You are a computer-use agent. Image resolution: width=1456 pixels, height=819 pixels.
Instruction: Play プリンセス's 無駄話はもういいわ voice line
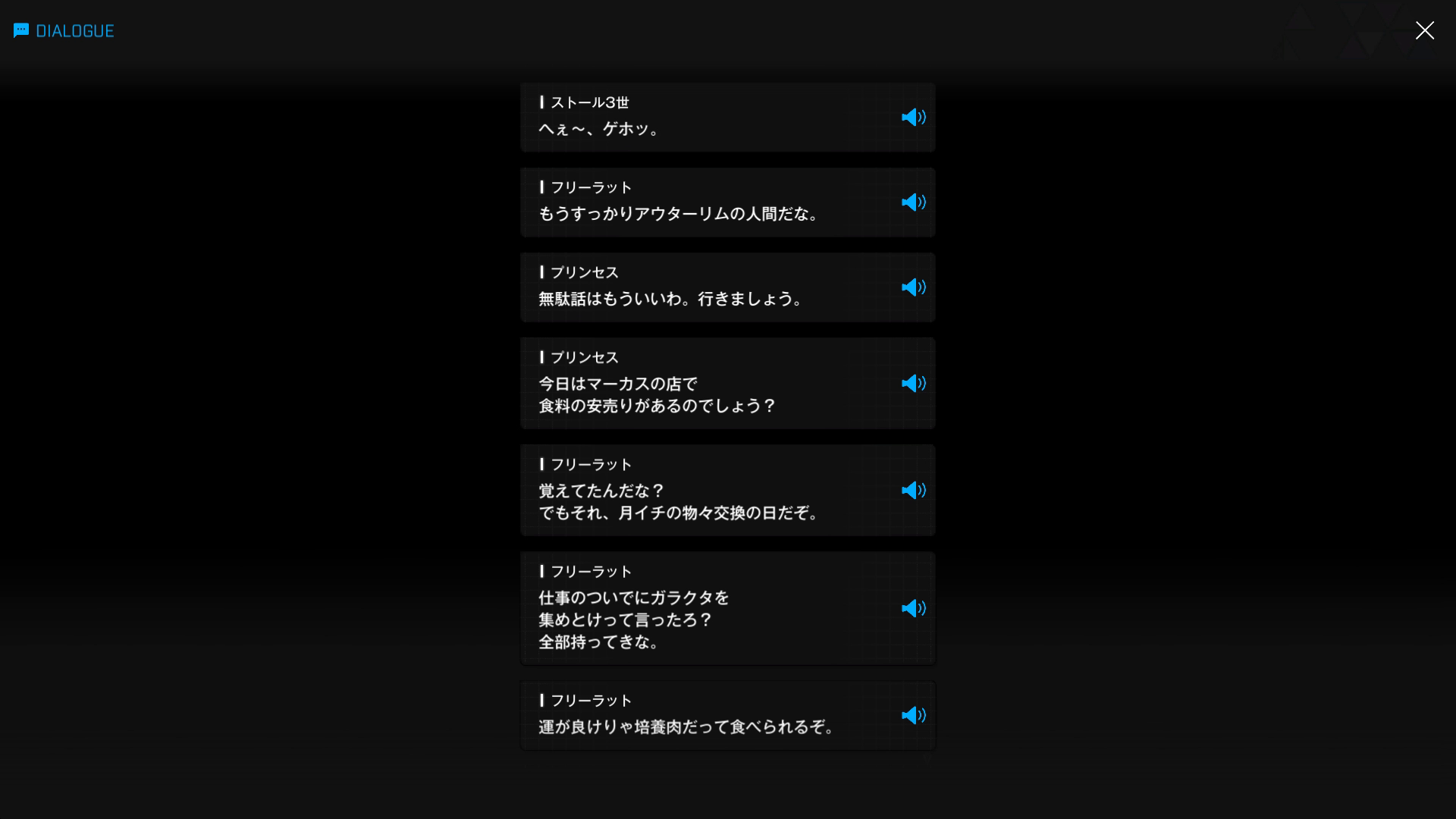(x=913, y=287)
